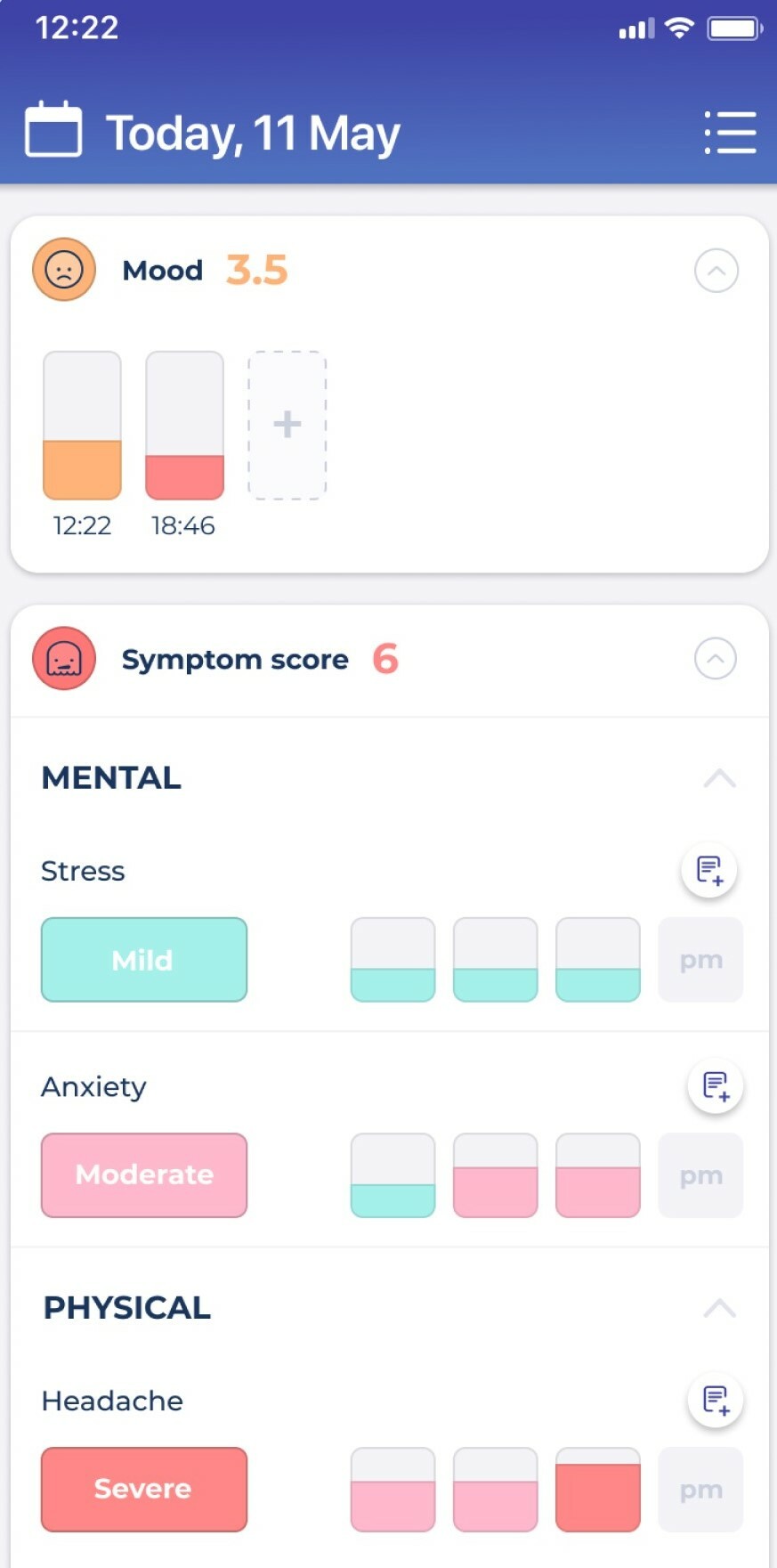Log pm entry for Anxiety
This screenshot has width=777, height=1568.
pos(700,1175)
